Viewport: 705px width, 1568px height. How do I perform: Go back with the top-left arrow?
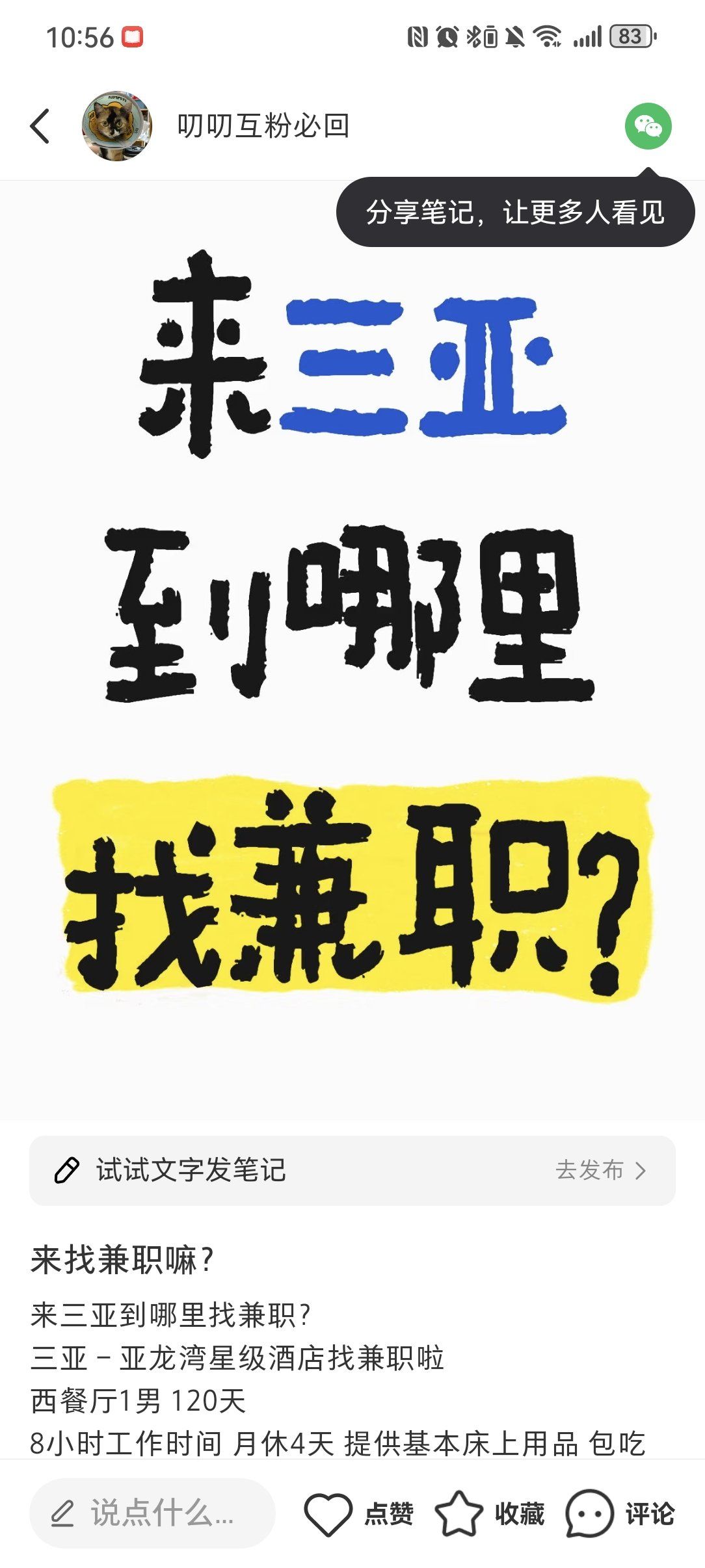40,126
